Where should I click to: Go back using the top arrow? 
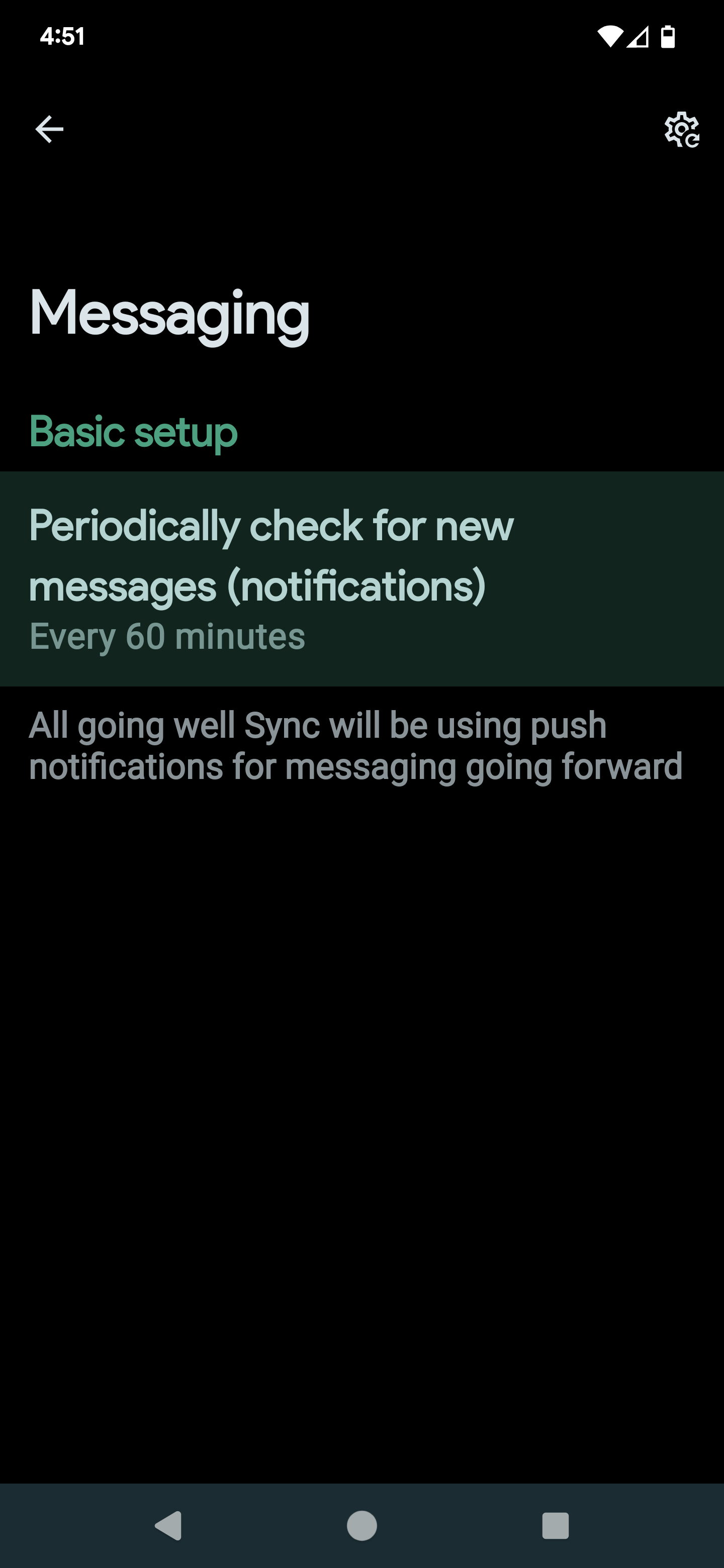(49, 129)
